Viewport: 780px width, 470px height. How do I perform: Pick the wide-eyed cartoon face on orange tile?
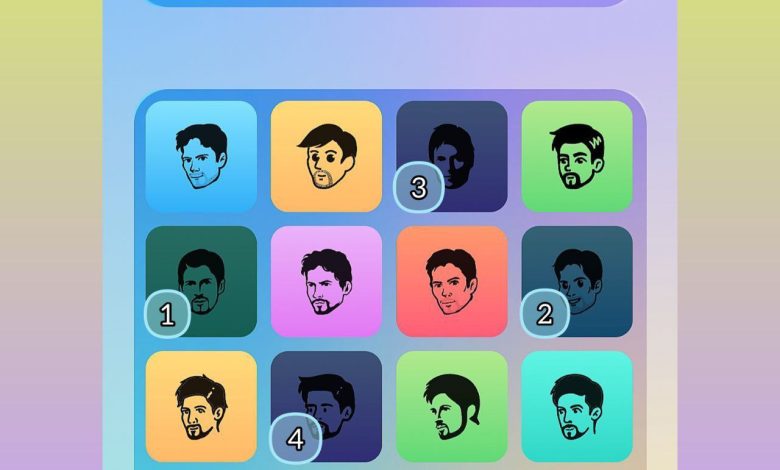click(x=326, y=156)
